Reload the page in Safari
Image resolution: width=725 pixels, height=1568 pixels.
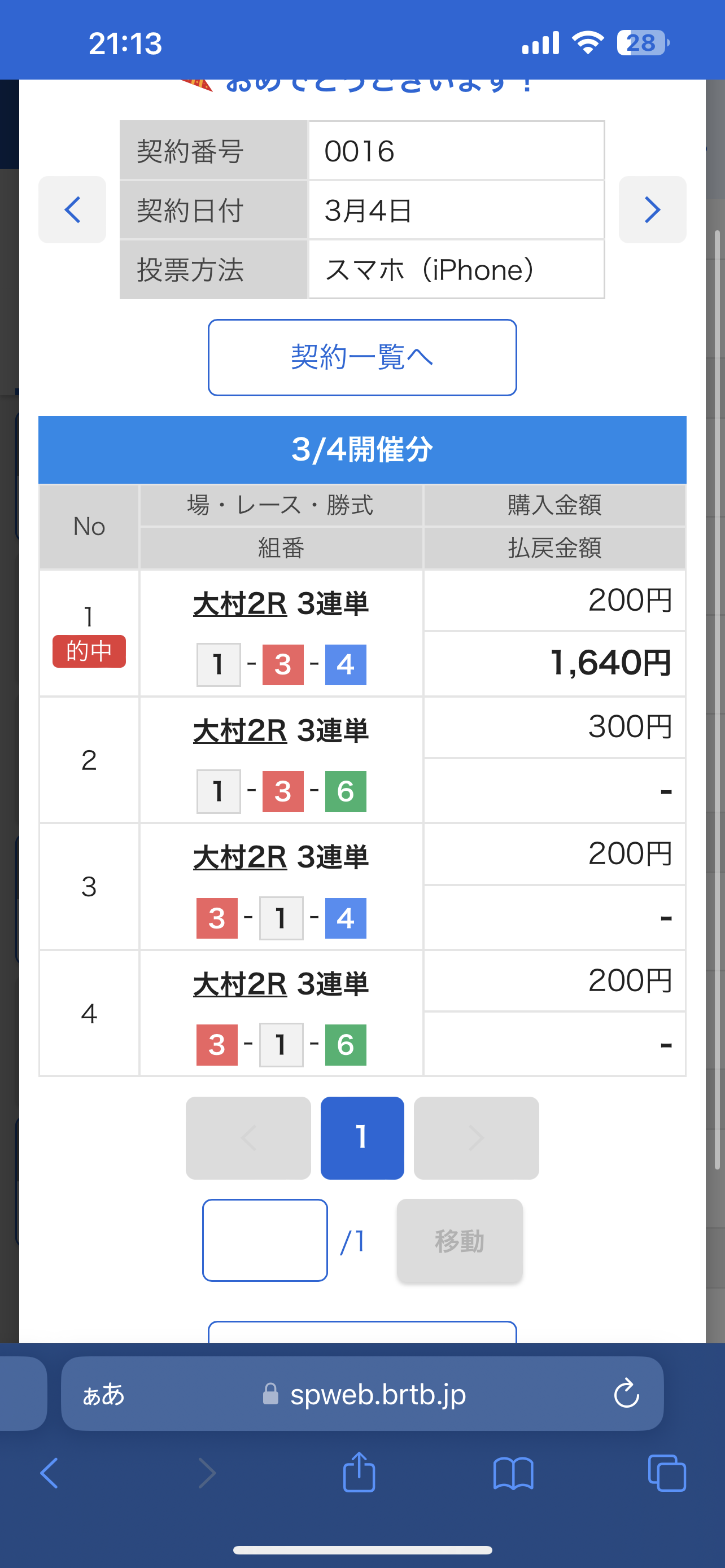coord(626,1394)
